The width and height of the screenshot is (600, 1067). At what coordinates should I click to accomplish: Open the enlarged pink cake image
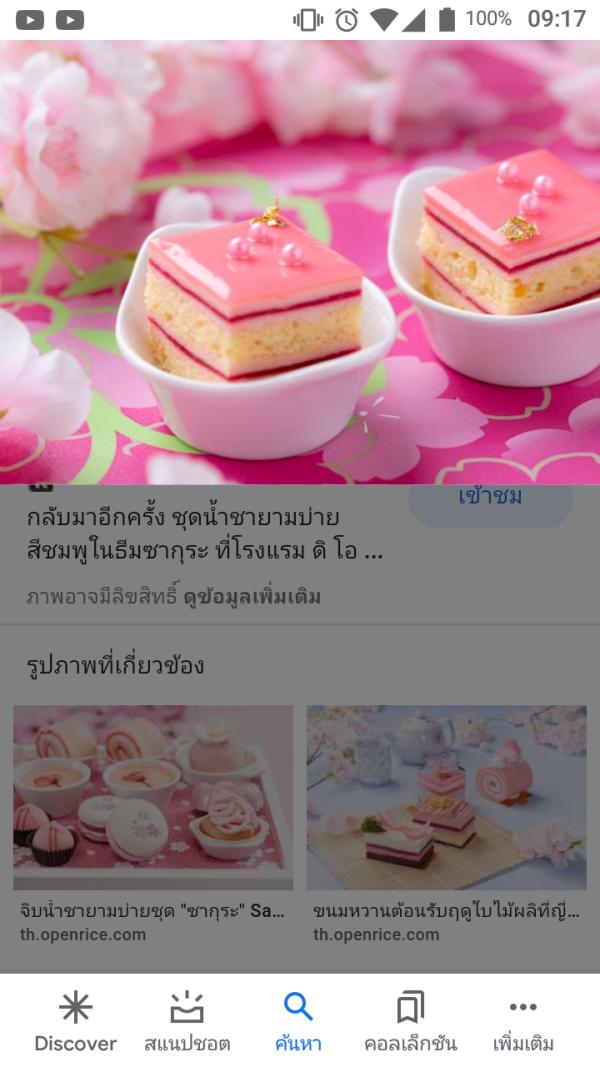click(x=300, y=262)
